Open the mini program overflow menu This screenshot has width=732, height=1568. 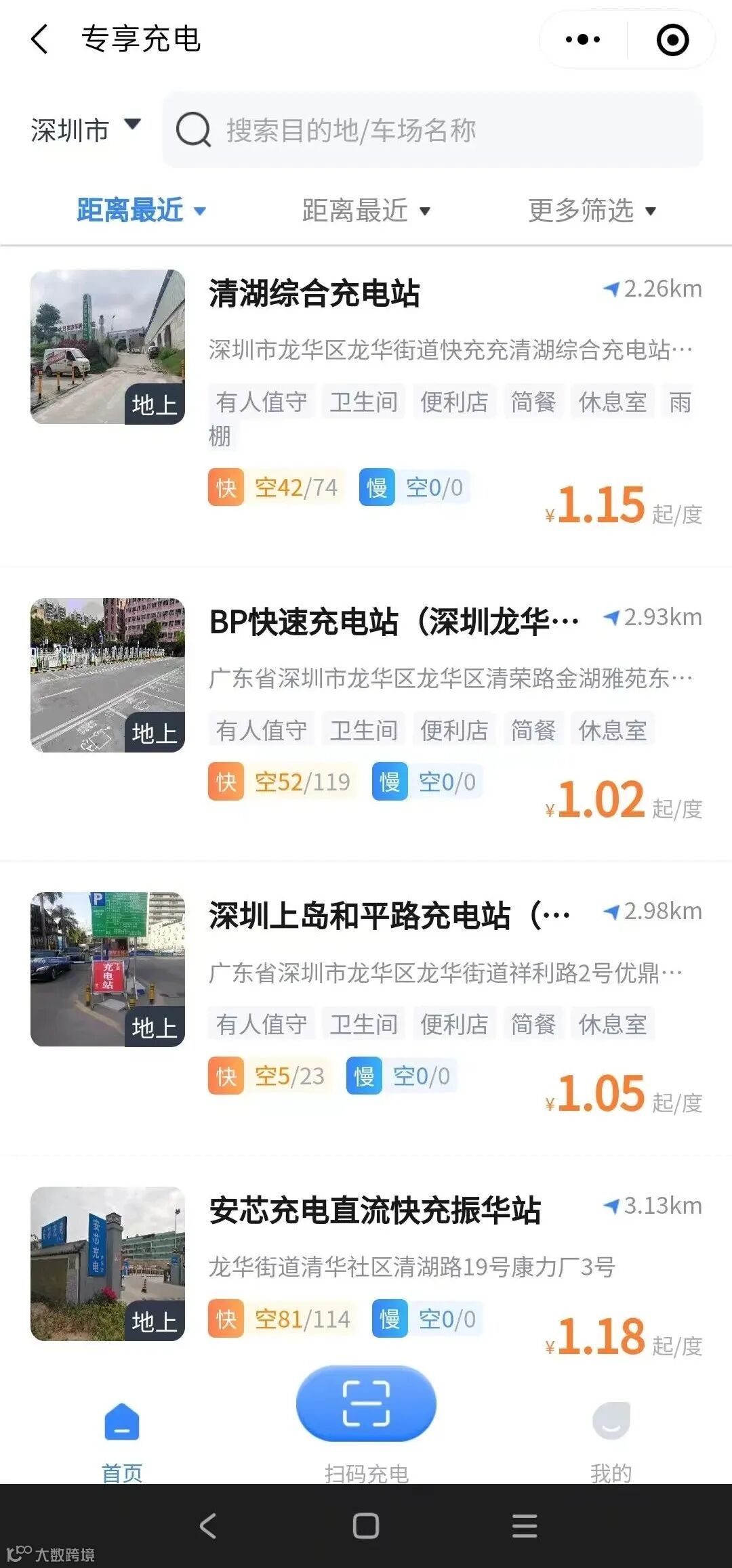click(583, 39)
